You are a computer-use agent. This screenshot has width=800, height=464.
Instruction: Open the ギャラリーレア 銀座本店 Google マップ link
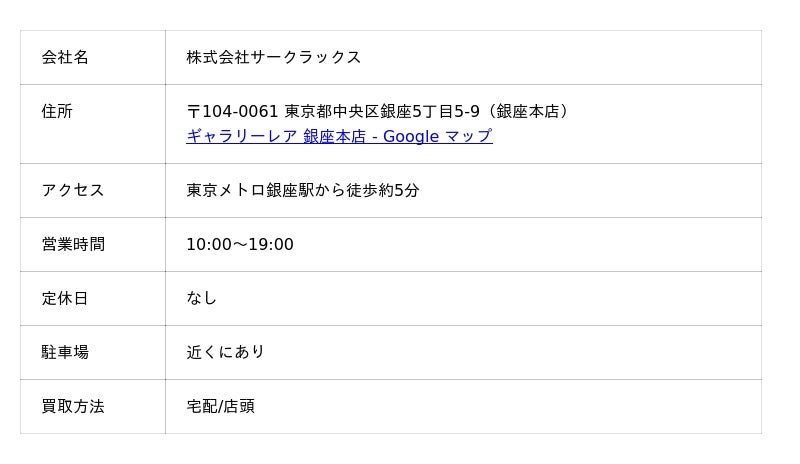pos(339,136)
